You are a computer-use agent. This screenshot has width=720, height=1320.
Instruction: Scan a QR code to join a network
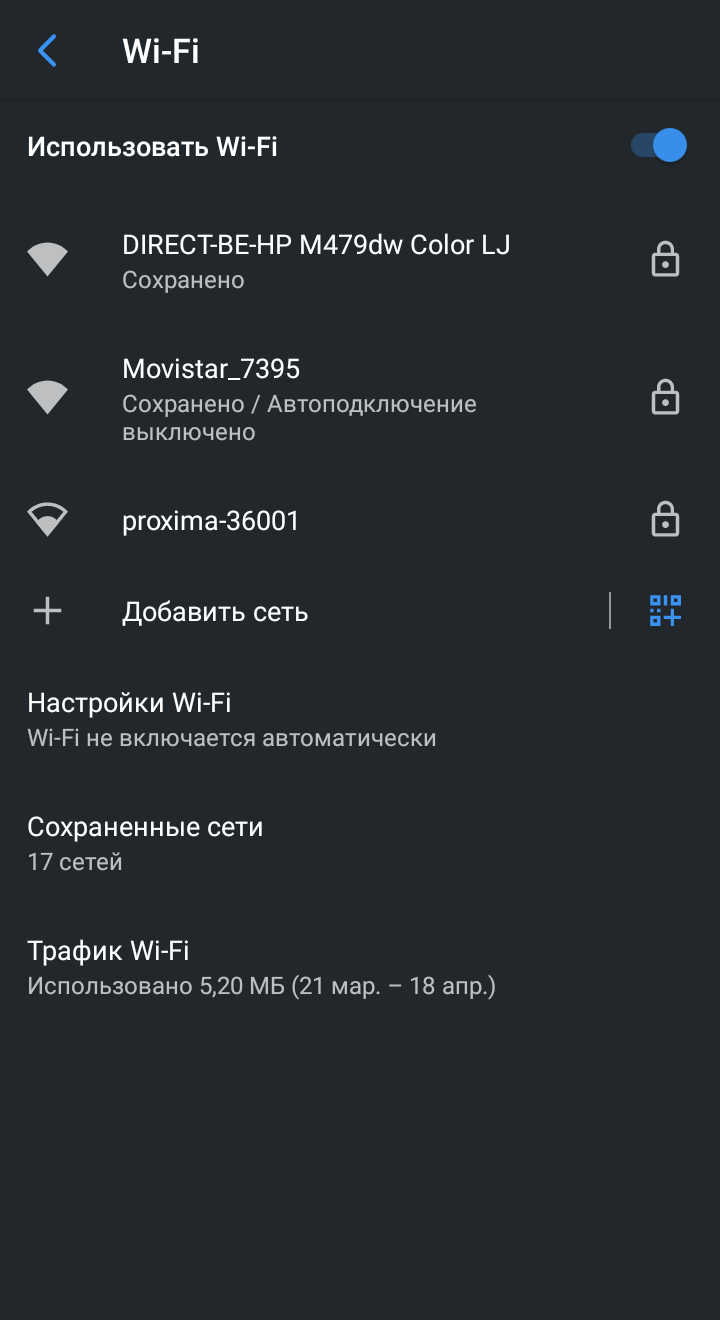point(665,610)
